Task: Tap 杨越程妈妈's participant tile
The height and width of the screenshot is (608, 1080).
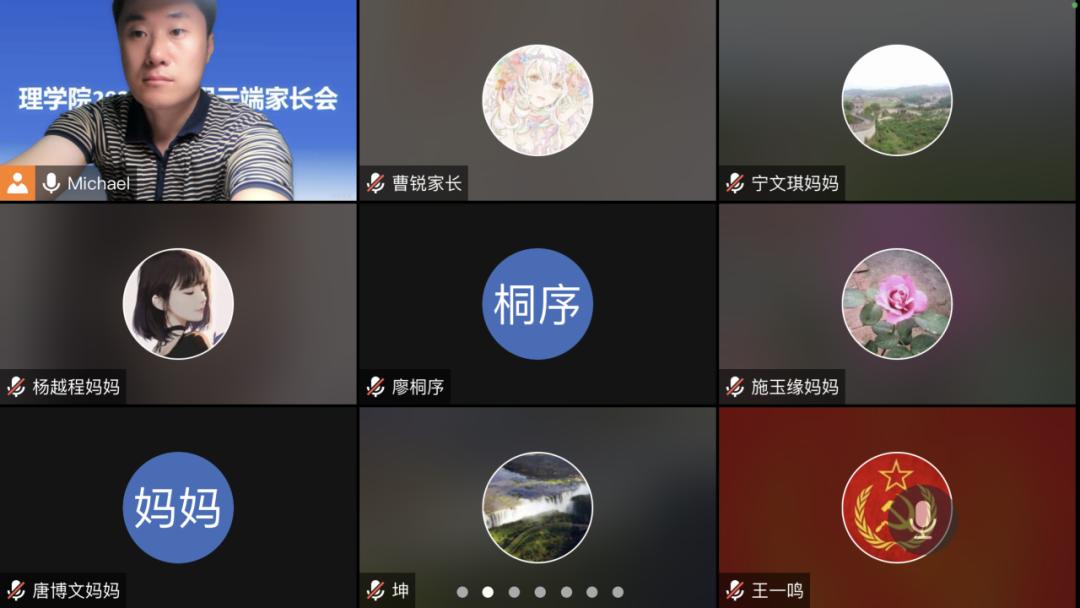Action: click(x=178, y=303)
